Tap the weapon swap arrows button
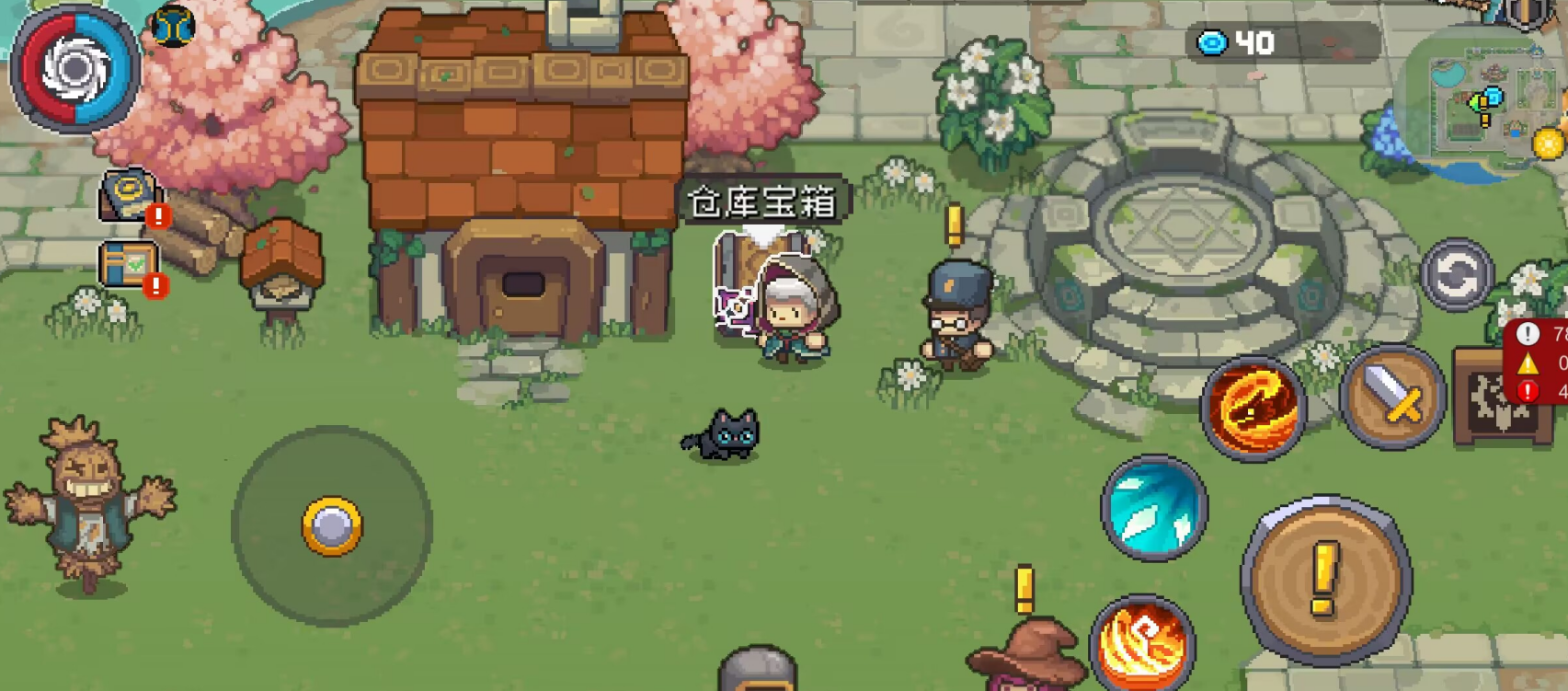This screenshot has height=691, width=1568. (x=1456, y=274)
